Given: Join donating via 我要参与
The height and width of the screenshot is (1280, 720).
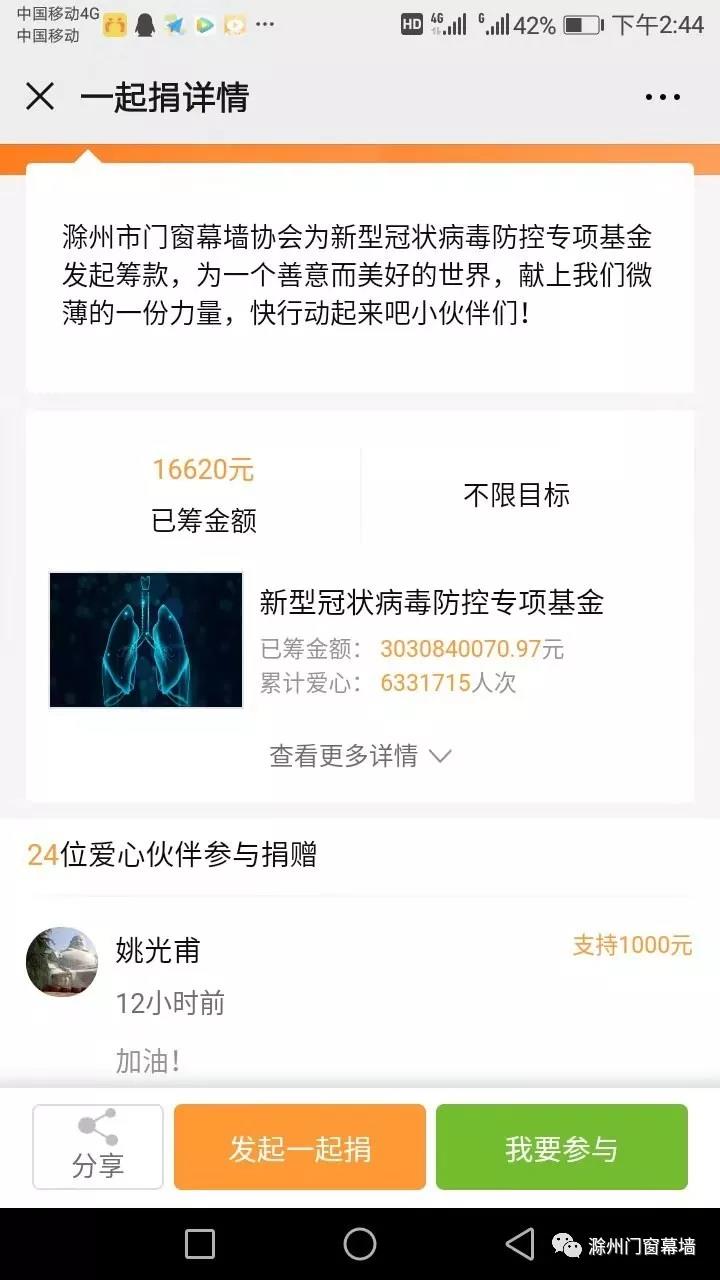Looking at the screenshot, I should pyautogui.click(x=561, y=1147).
